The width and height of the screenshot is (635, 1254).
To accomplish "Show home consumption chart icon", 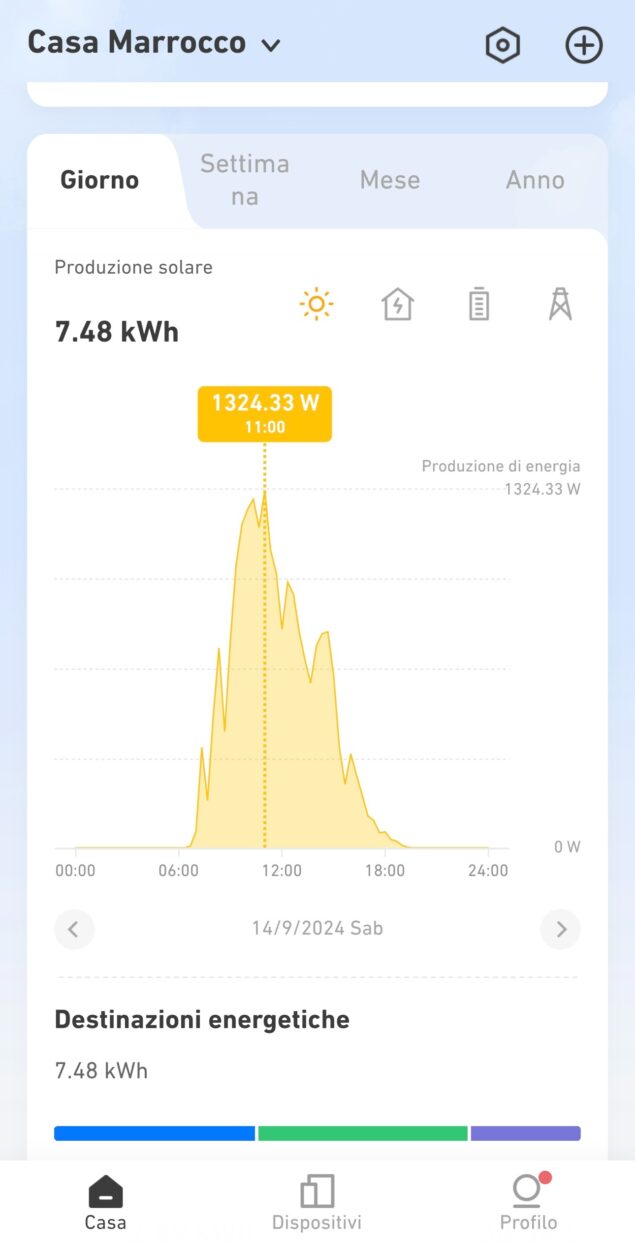I will [398, 304].
